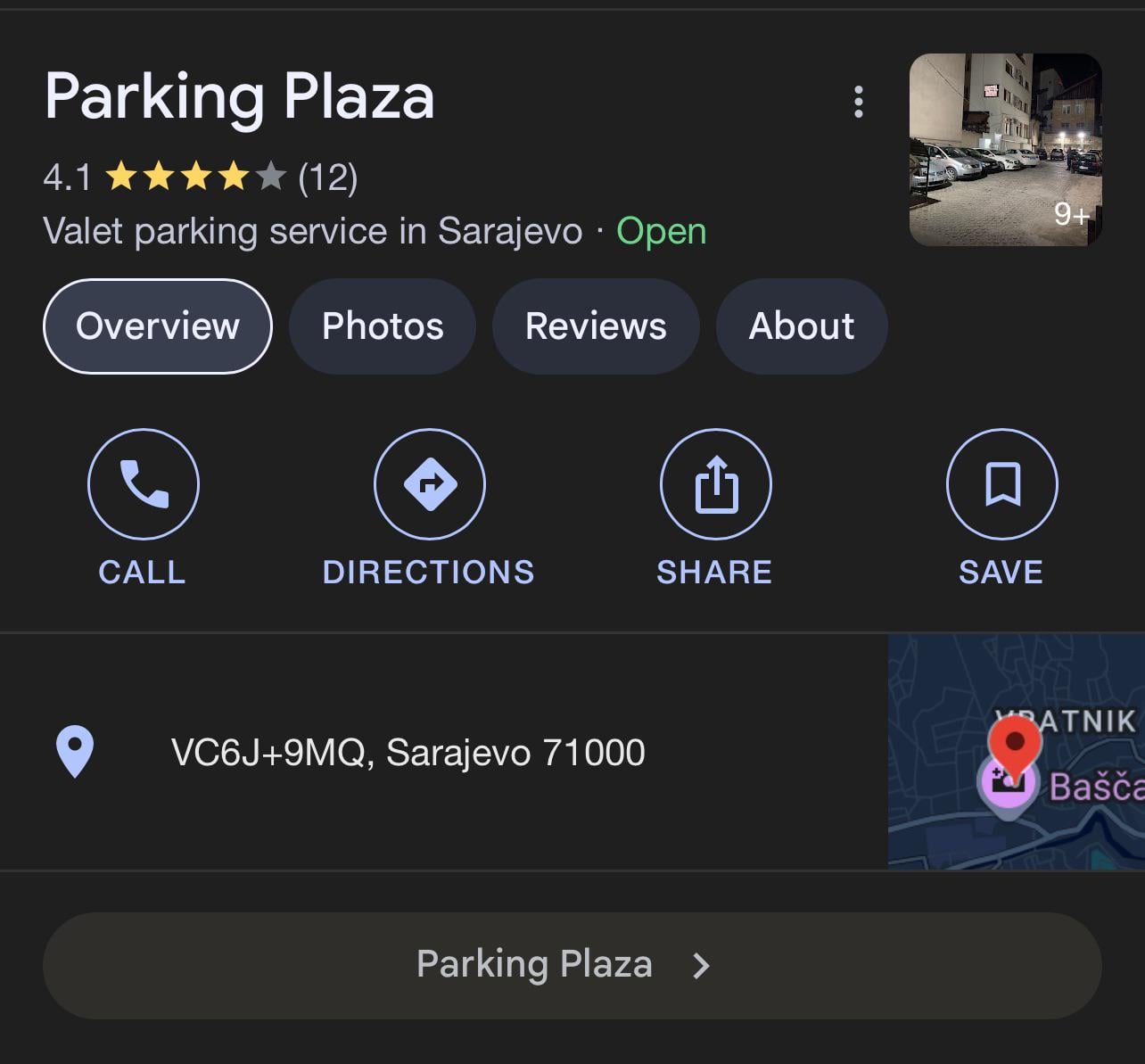
Task: Get directions to Parking Plaza
Action: click(429, 485)
